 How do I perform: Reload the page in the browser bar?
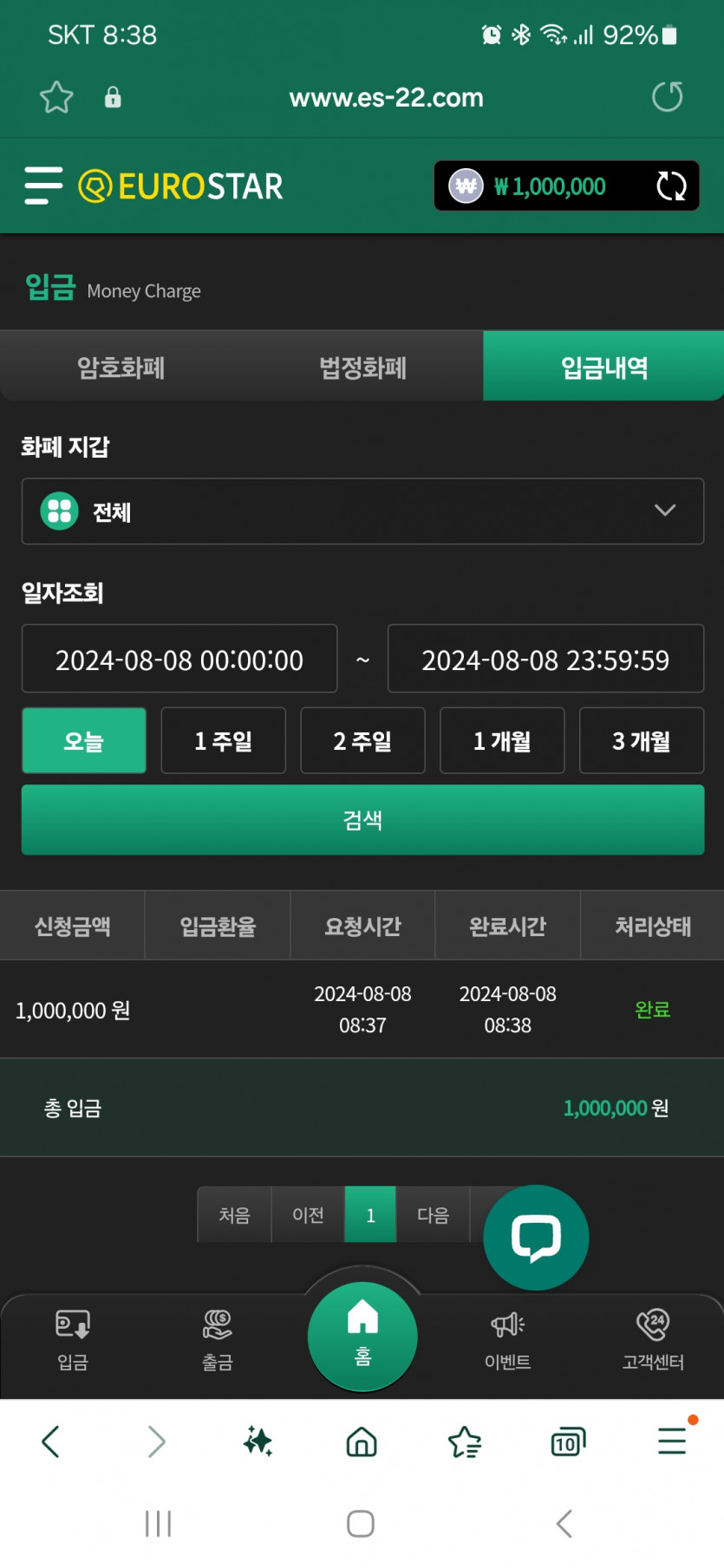(x=668, y=97)
